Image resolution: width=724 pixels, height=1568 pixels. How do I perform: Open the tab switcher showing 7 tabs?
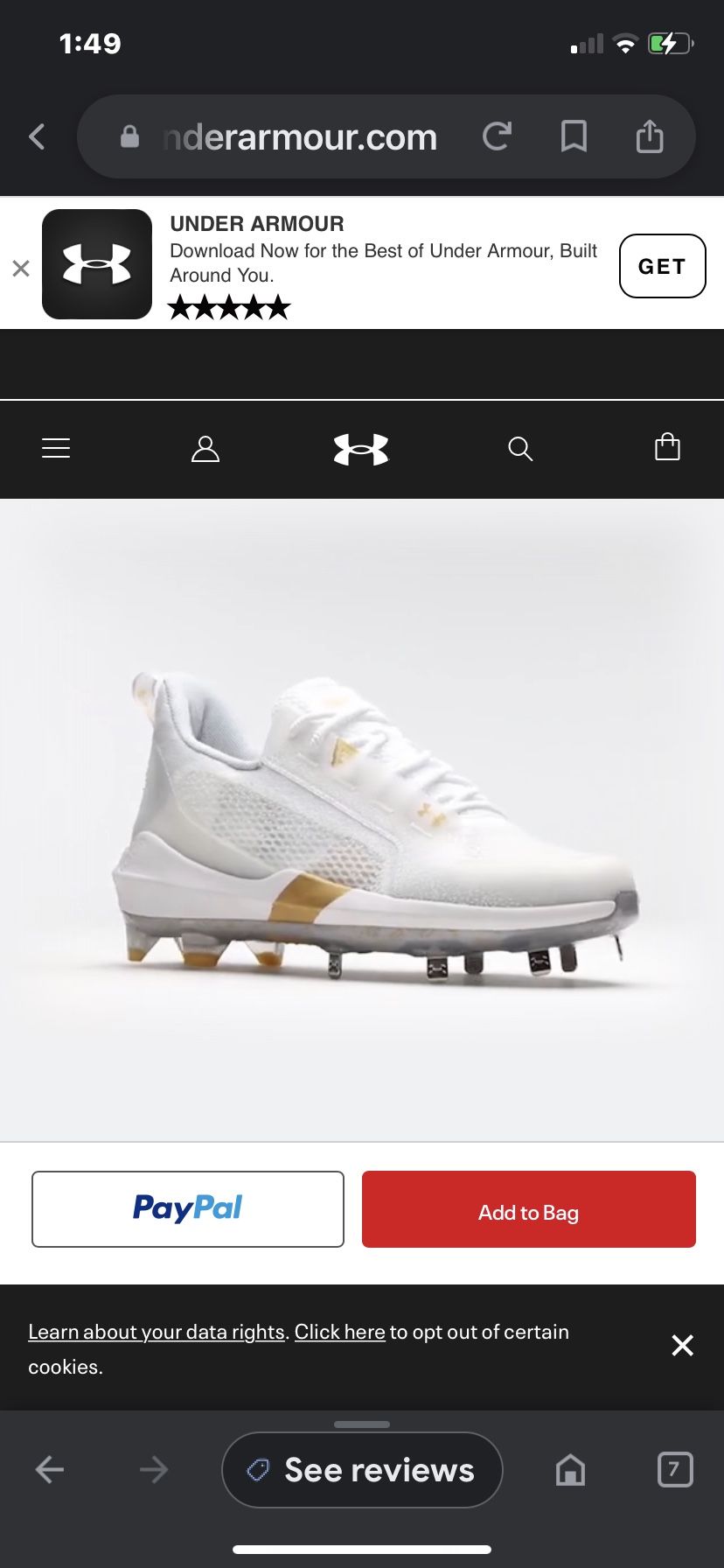point(673,1470)
